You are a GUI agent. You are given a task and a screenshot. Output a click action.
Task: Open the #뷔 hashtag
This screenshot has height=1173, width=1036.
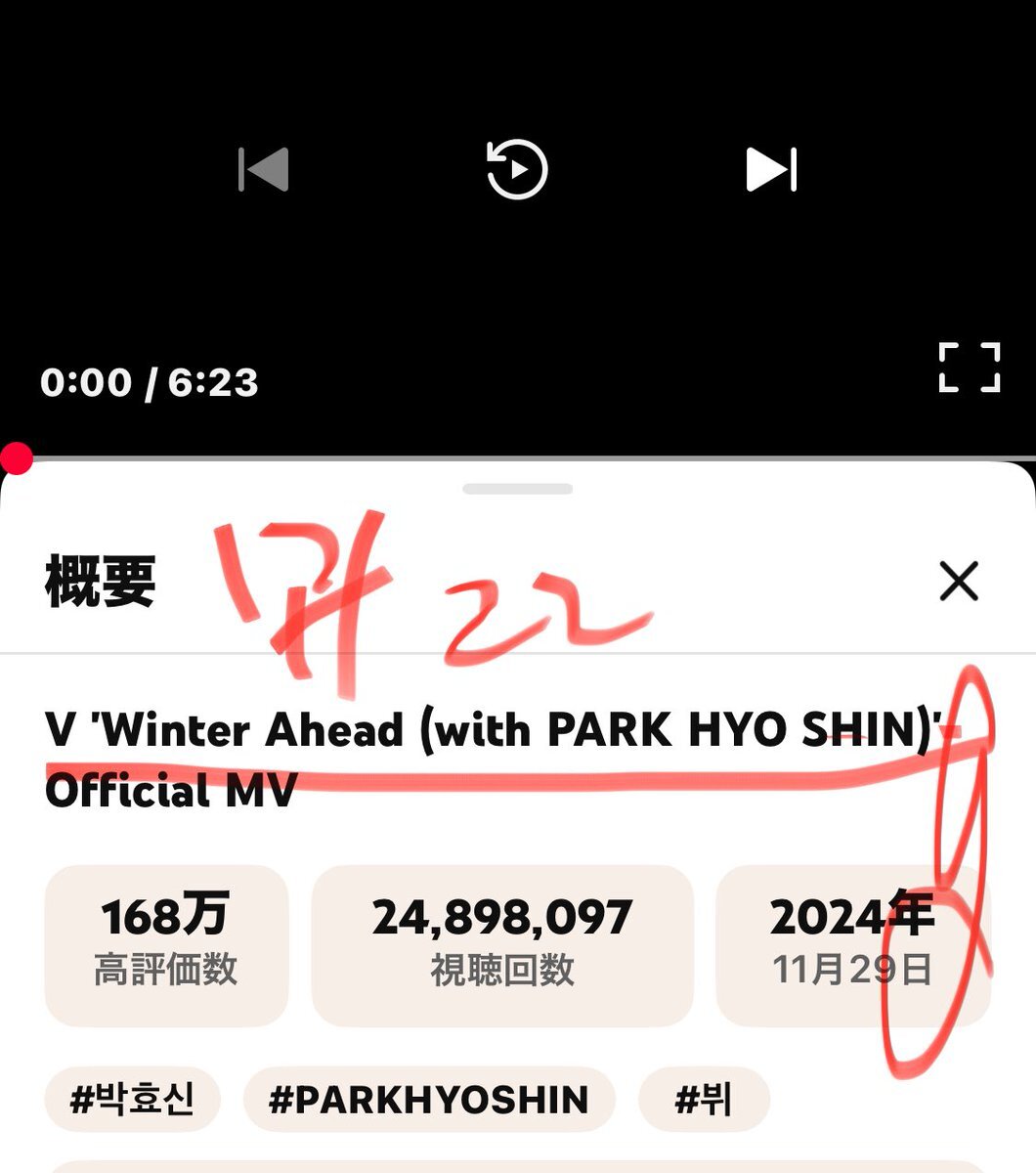(704, 1100)
